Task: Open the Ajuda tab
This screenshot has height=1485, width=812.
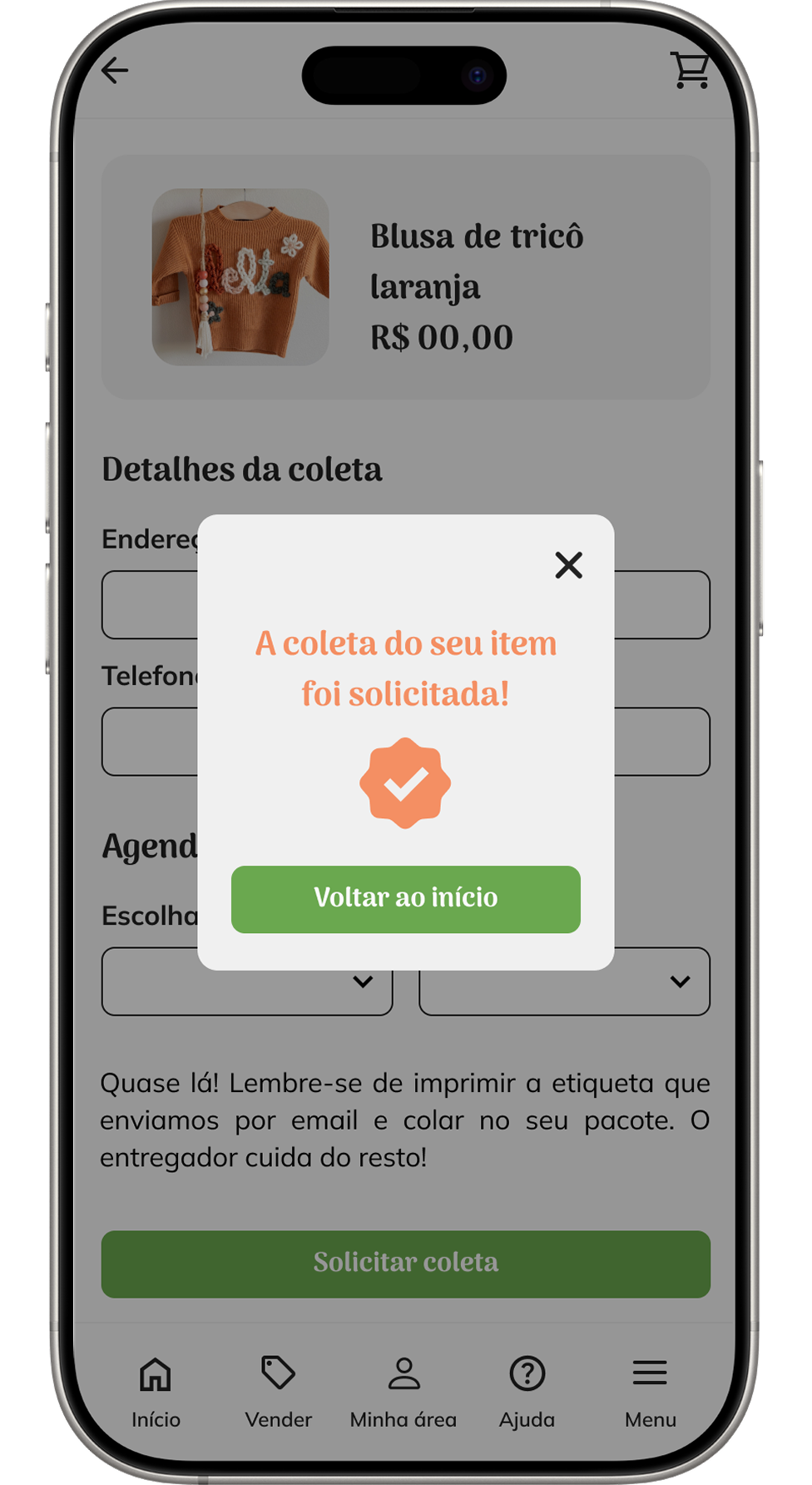Action: [x=527, y=1390]
